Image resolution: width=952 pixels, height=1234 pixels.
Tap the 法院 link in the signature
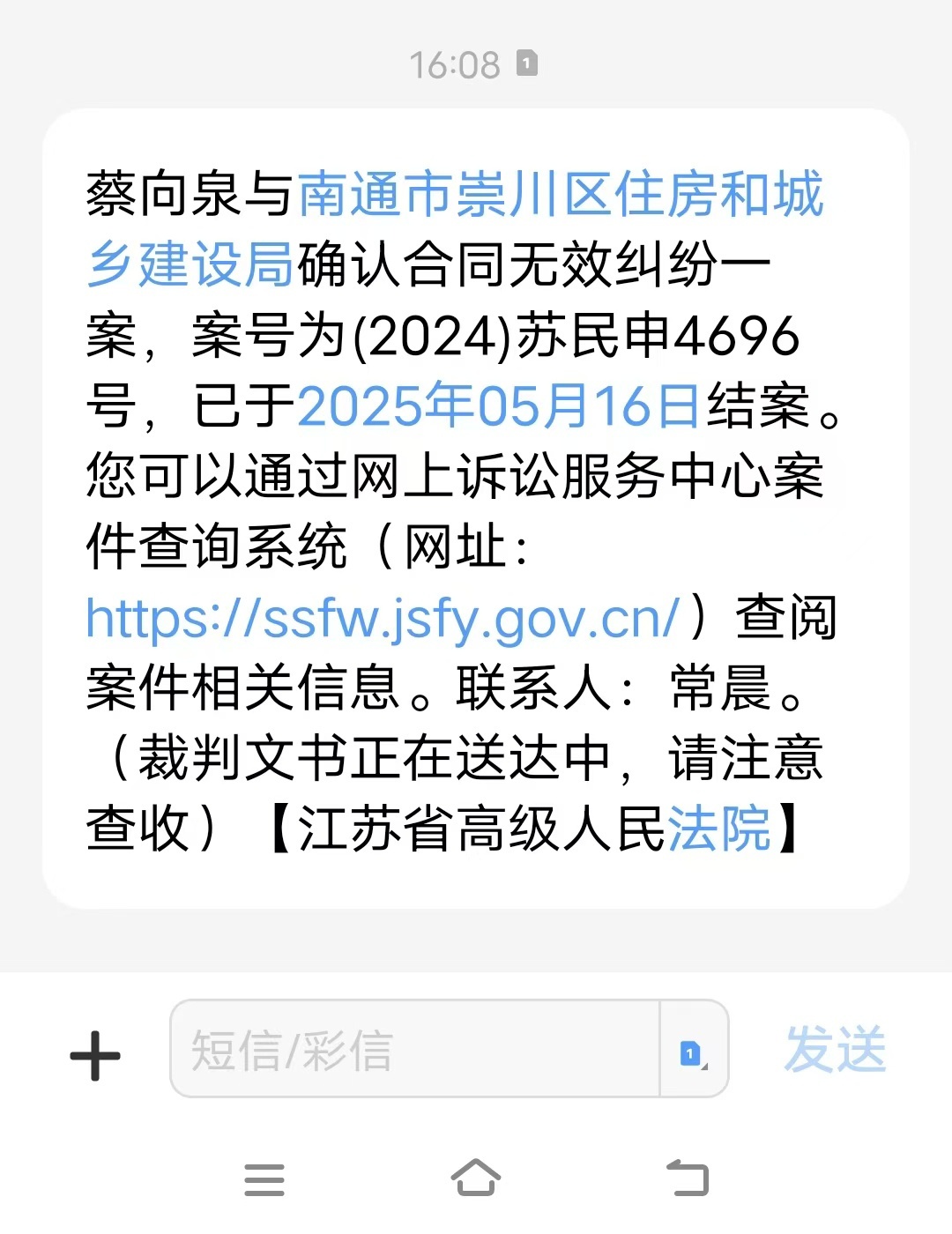click(x=719, y=829)
